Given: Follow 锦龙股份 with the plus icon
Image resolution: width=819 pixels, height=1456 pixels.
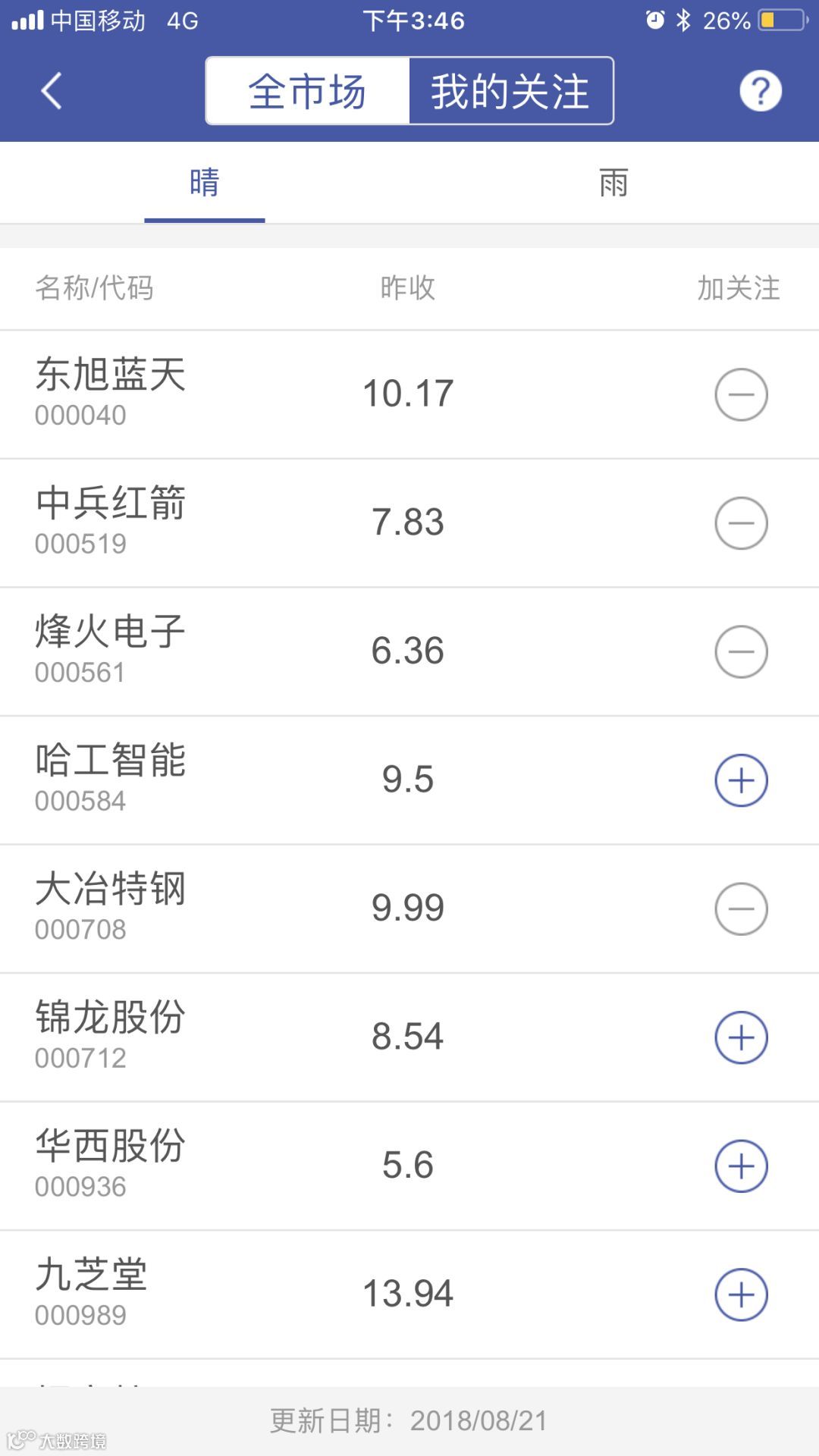Looking at the screenshot, I should pyautogui.click(x=741, y=1037).
